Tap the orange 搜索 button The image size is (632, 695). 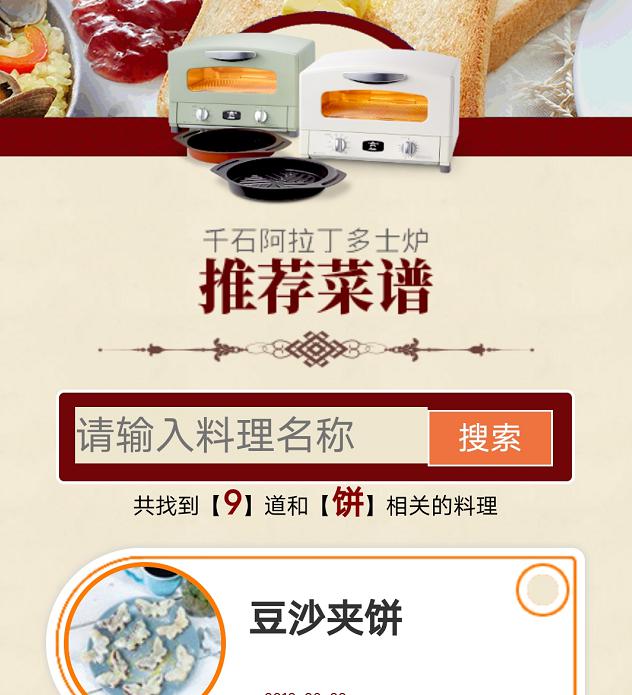click(490, 438)
